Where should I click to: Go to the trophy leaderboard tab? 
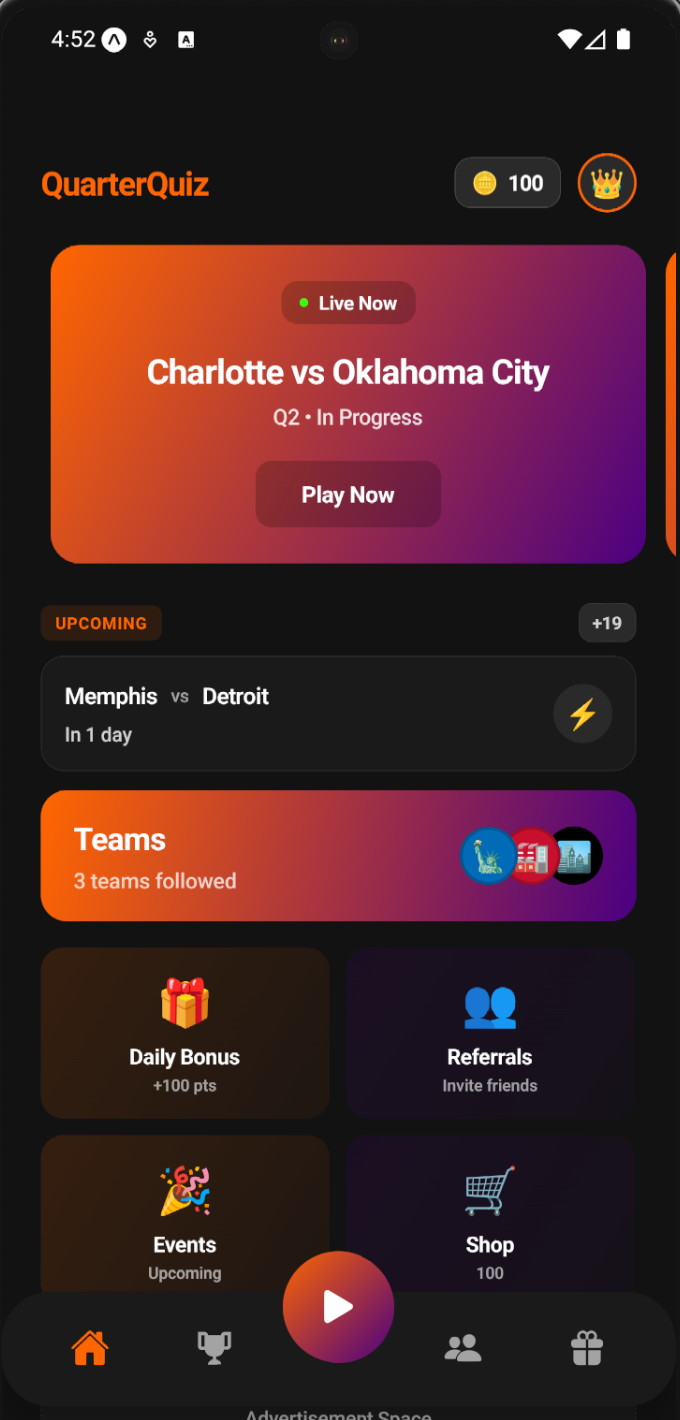pos(214,1348)
